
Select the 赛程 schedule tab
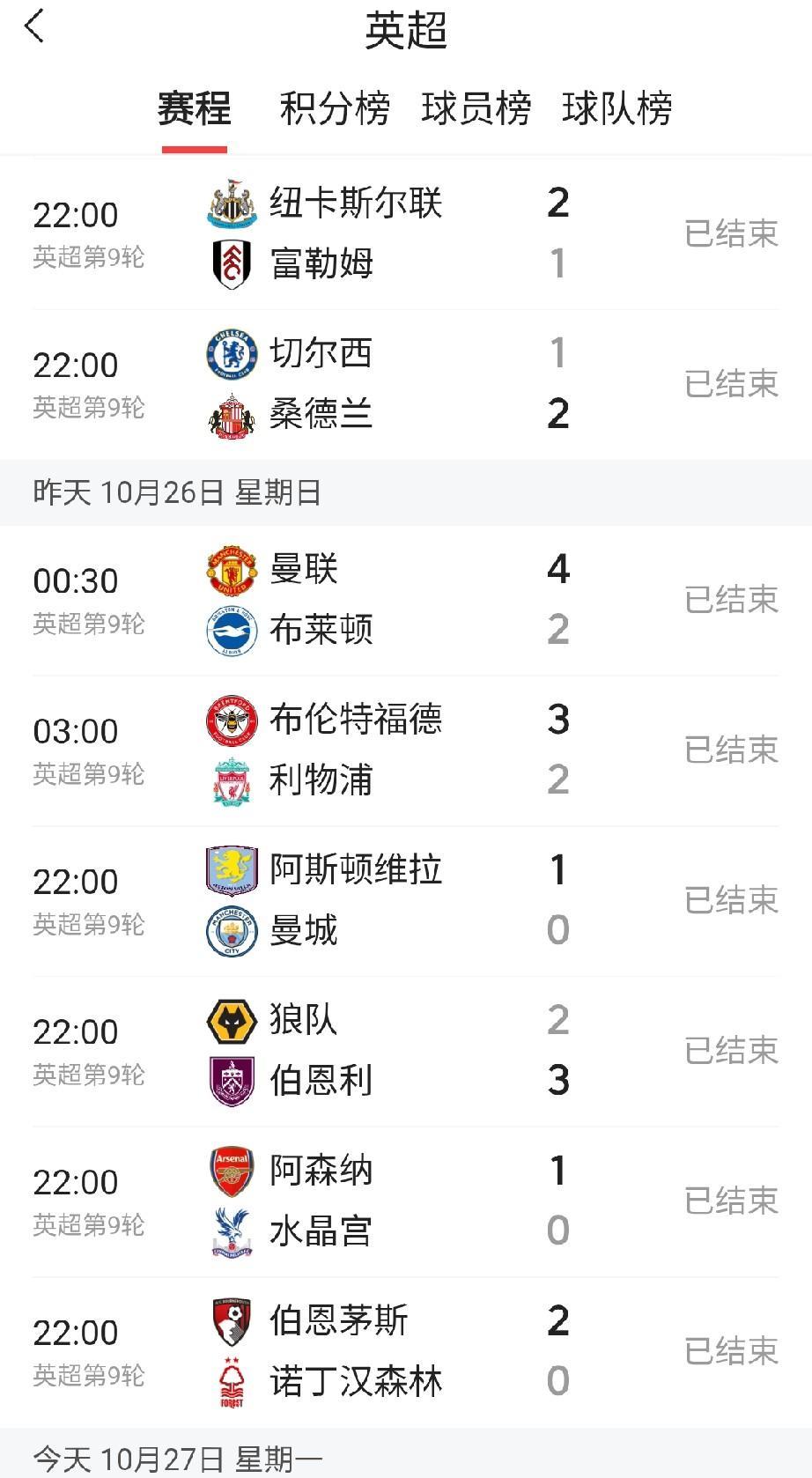[194, 109]
